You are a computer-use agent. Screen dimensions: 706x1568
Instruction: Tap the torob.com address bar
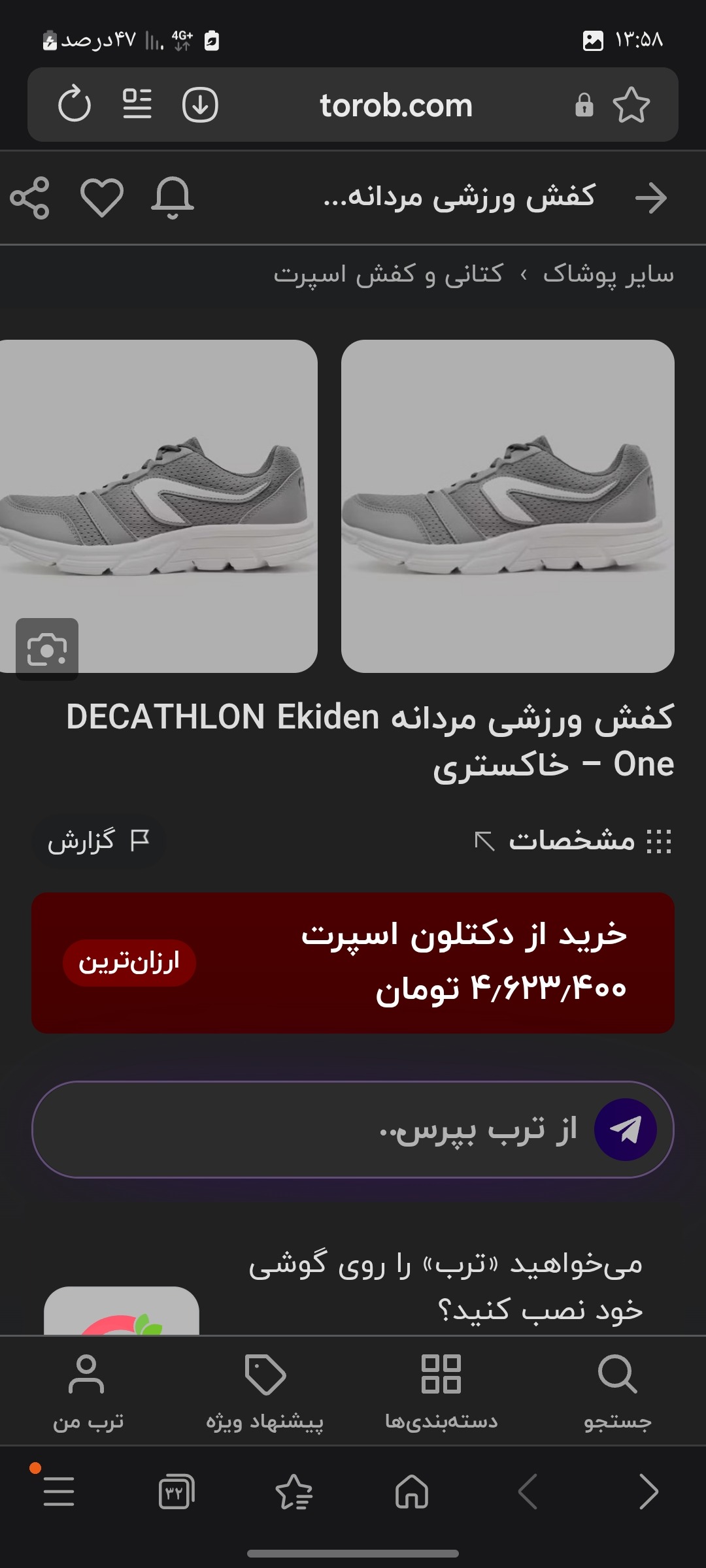click(395, 105)
